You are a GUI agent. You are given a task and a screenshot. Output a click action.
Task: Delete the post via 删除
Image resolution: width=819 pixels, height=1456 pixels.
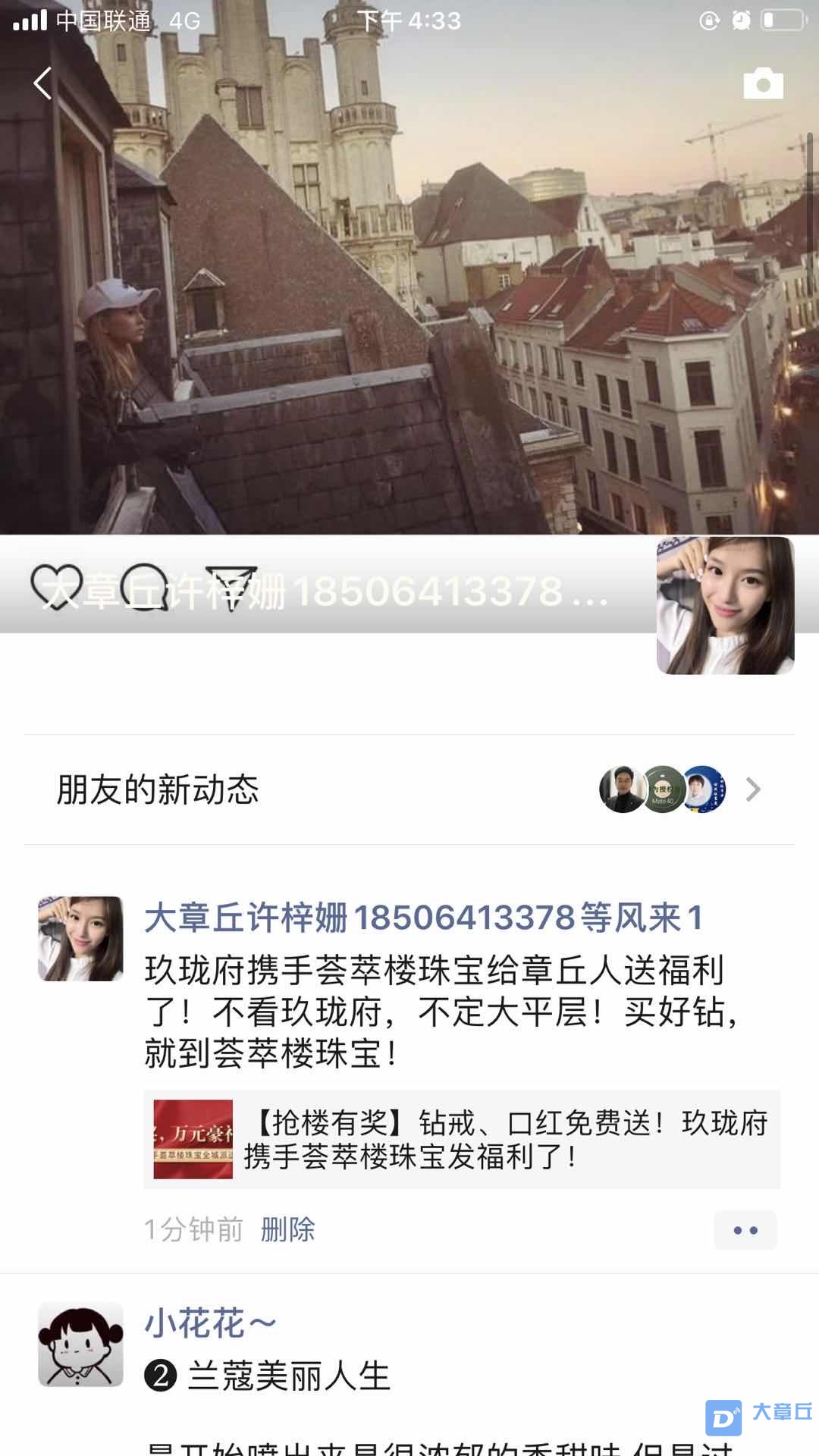287,1229
